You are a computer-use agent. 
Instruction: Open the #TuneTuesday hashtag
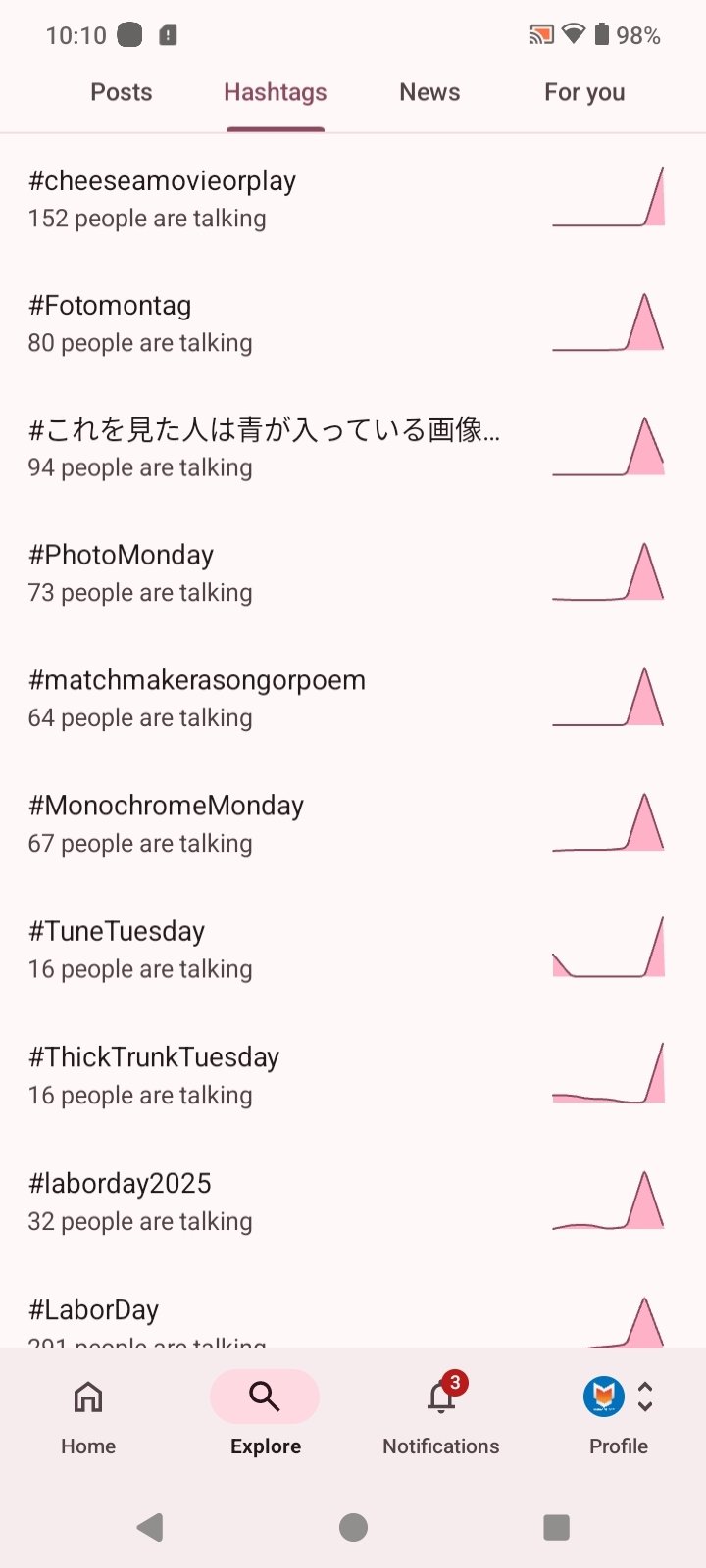(294, 949)
